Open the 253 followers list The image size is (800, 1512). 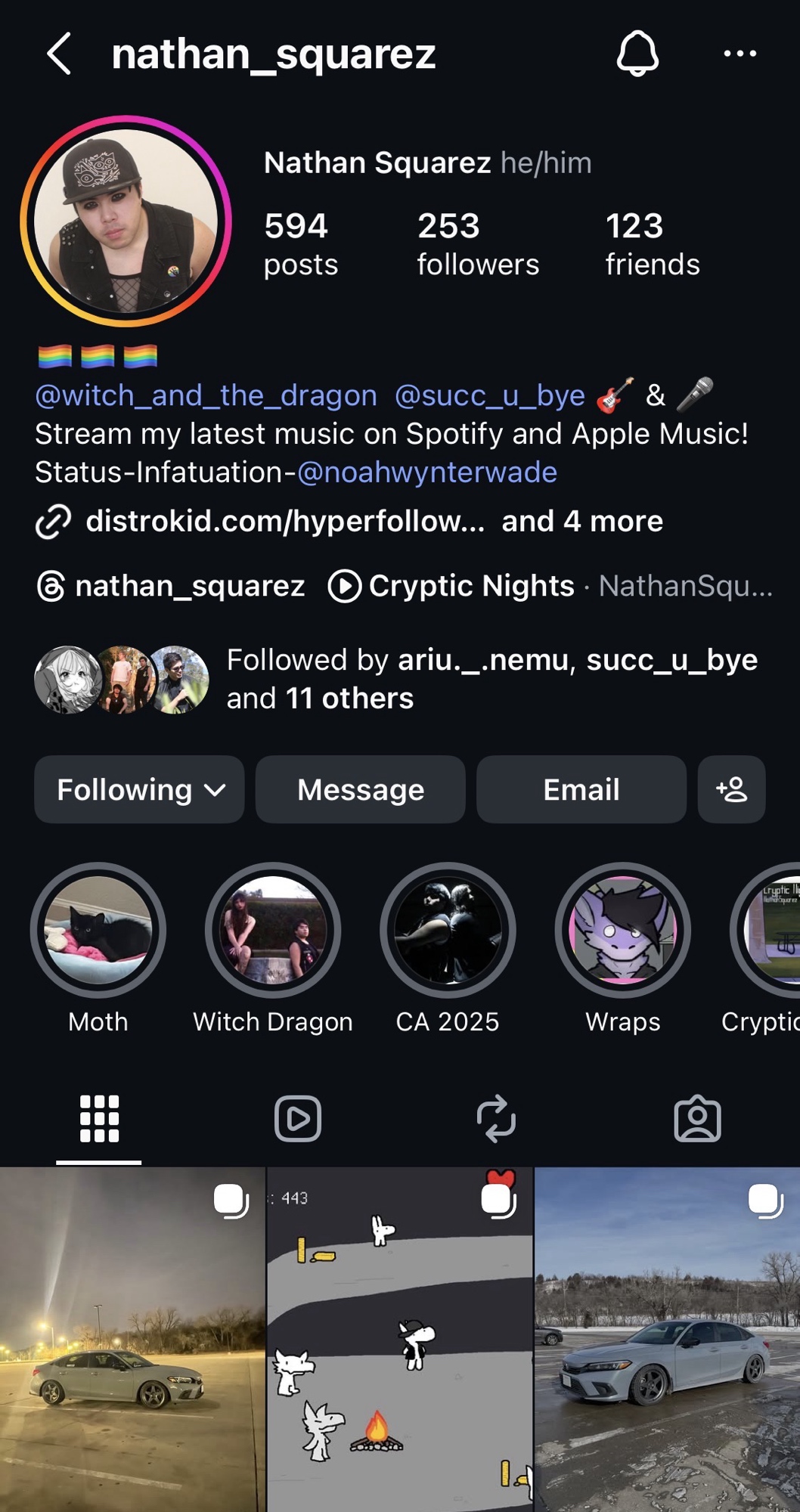(x=477, y=244)
